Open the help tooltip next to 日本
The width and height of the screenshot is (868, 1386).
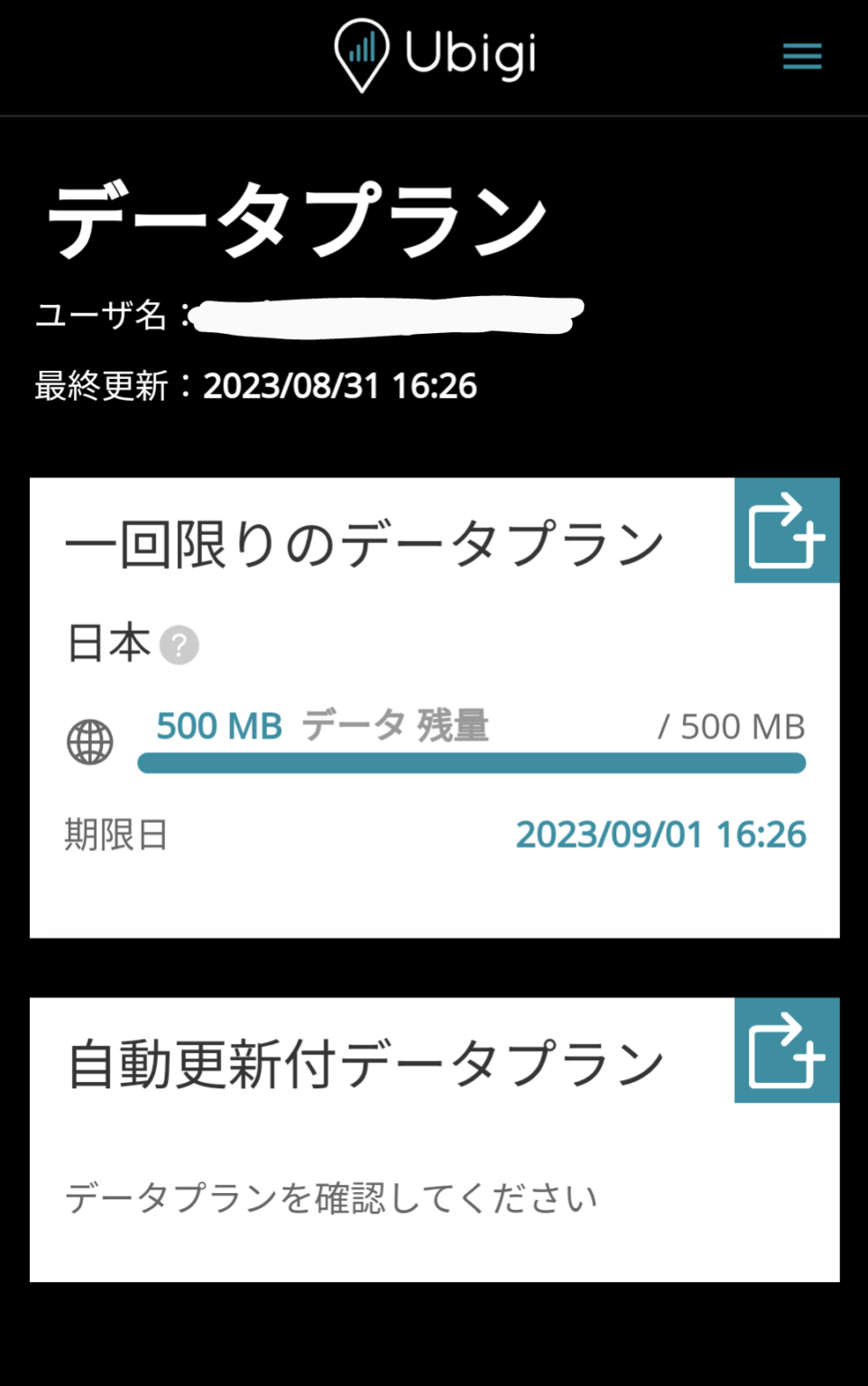tap(179, 643)
